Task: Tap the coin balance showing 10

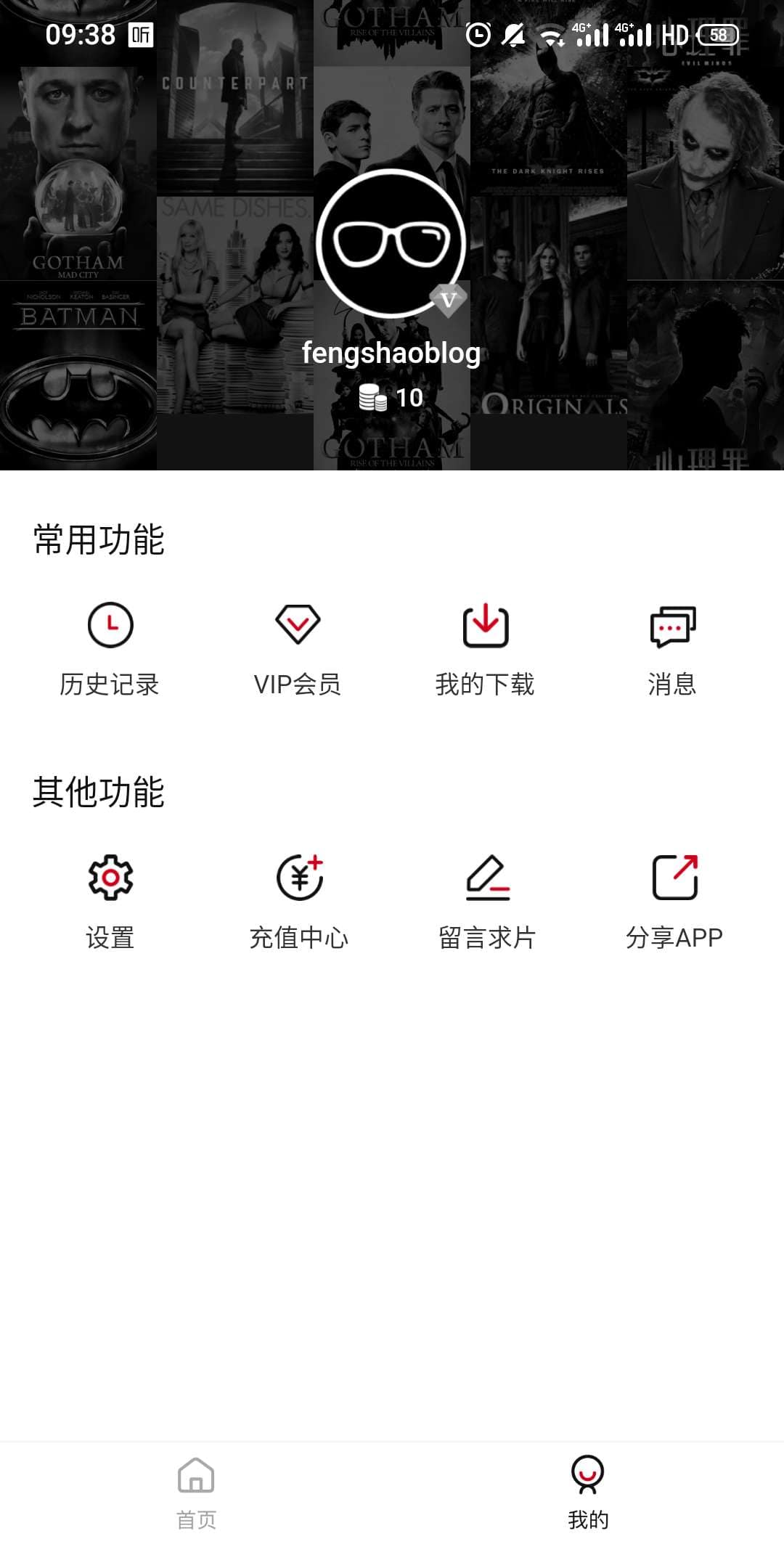Action: pos(392,398)
